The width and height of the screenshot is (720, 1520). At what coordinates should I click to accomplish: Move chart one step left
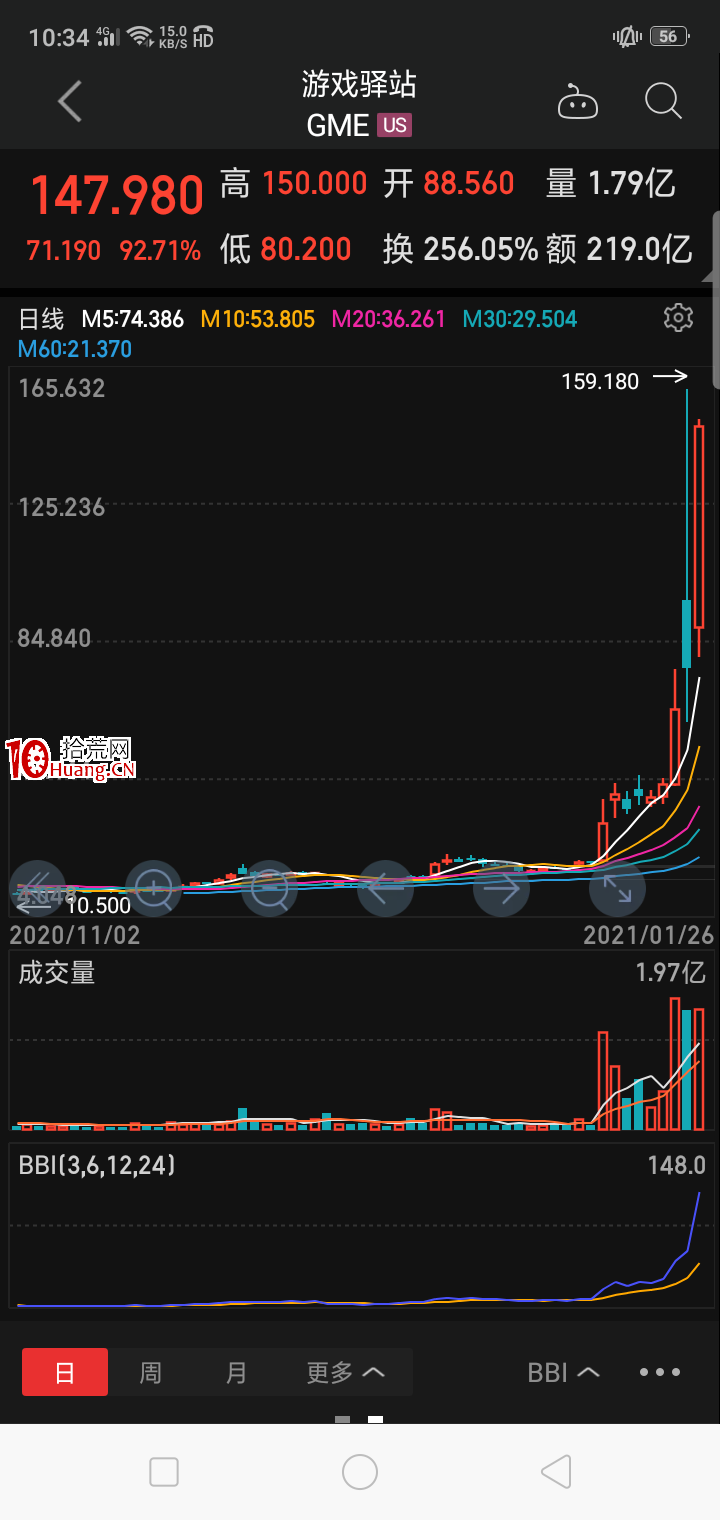click(x=385, y=888)
